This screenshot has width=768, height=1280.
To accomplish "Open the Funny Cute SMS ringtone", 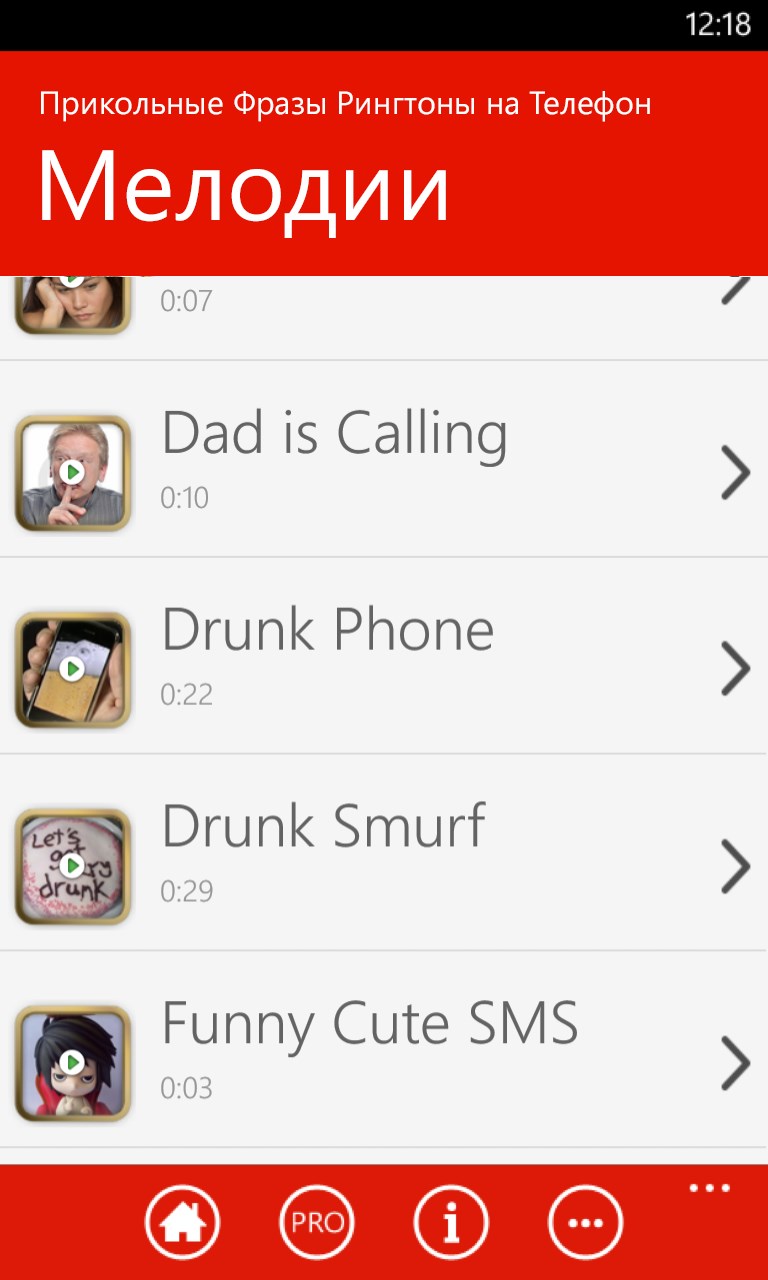I will pyautogui.click(x=736, y=1062).
